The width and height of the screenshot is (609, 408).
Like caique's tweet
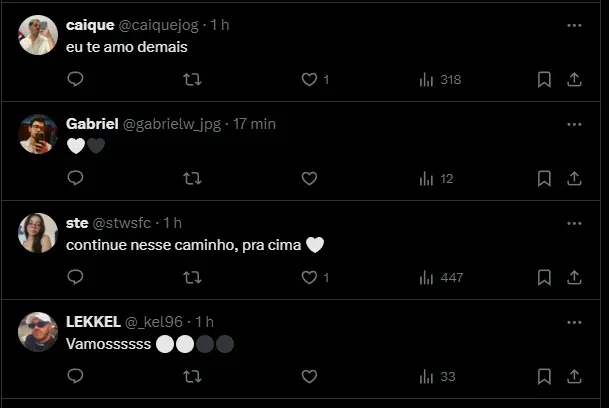(309, 79)
